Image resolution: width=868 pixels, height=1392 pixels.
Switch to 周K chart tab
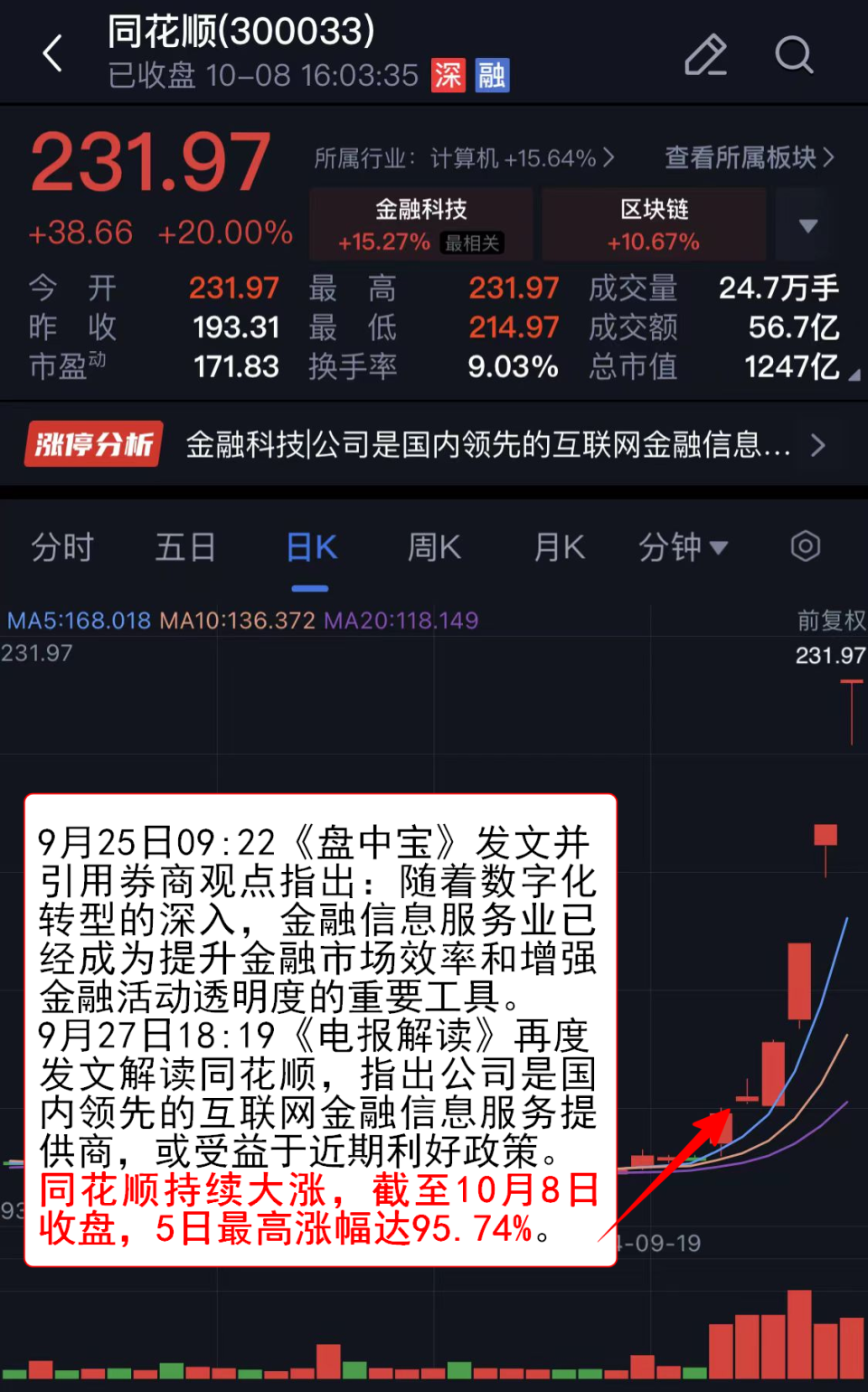click(434, 547)
